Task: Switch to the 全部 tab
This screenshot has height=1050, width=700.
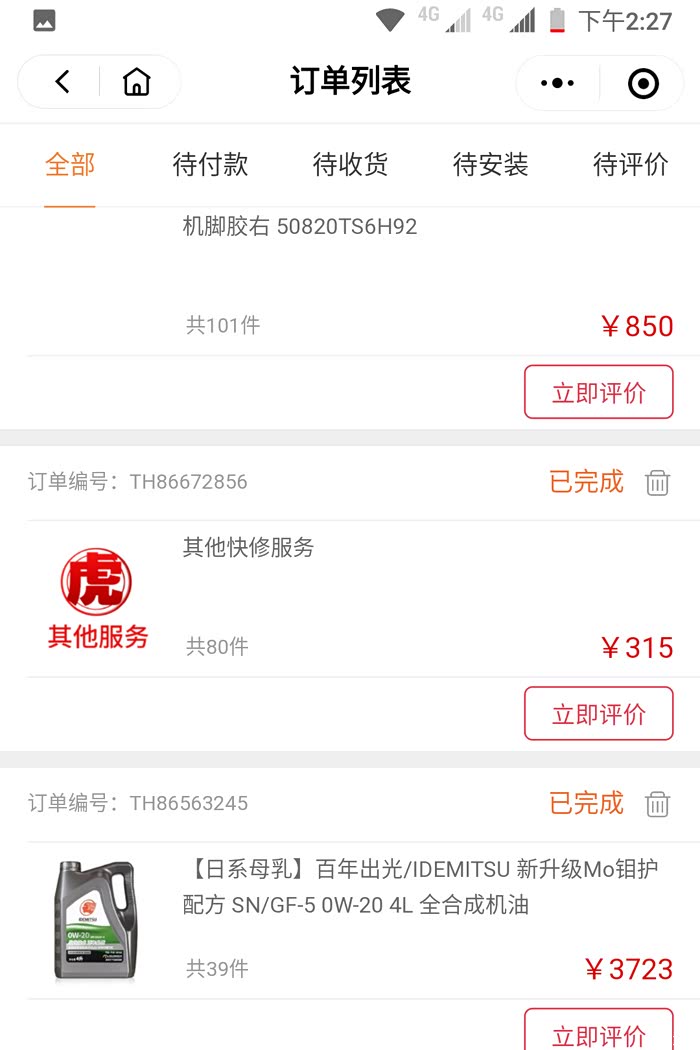Action: 70,165
